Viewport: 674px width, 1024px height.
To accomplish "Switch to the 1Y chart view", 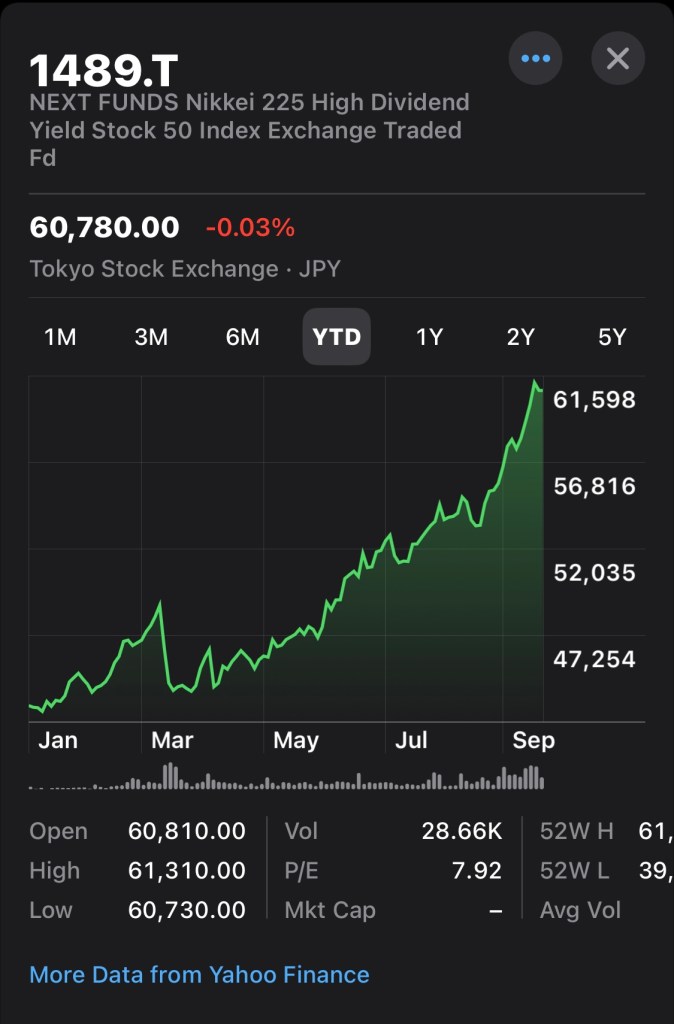I will [429, 337].
